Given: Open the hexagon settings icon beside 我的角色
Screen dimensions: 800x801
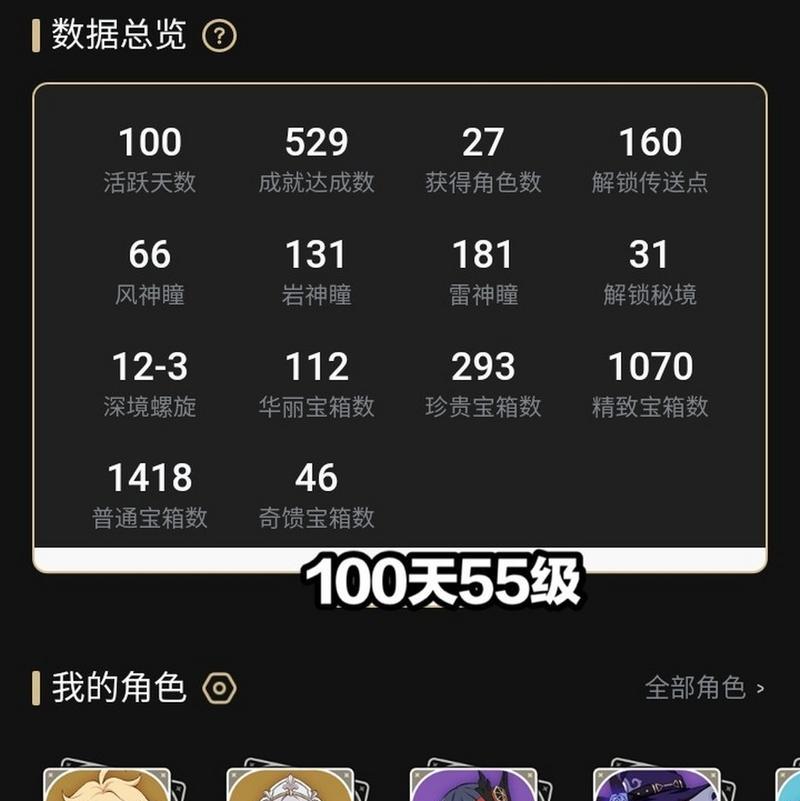Looking at the screenshot, I should [219, 688].
